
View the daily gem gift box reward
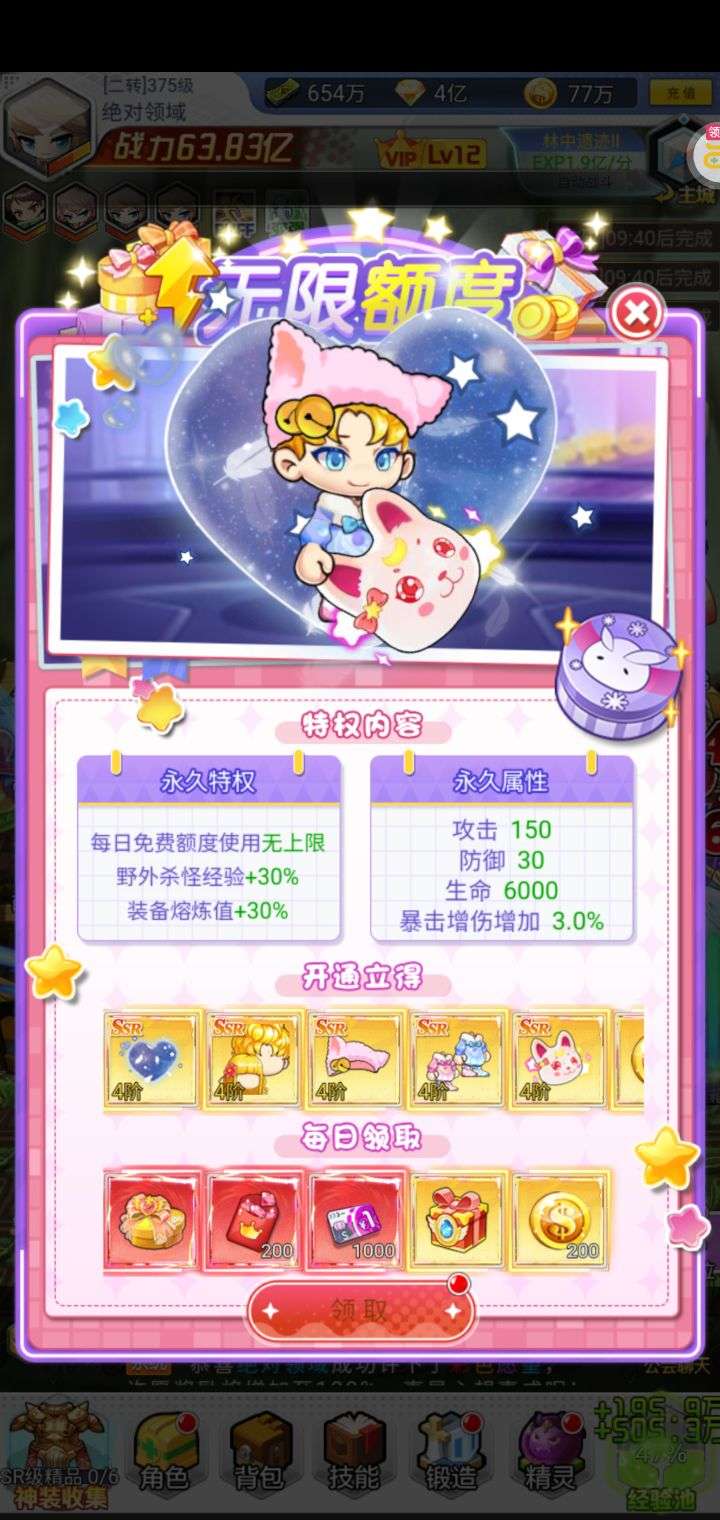point(458,1220)
